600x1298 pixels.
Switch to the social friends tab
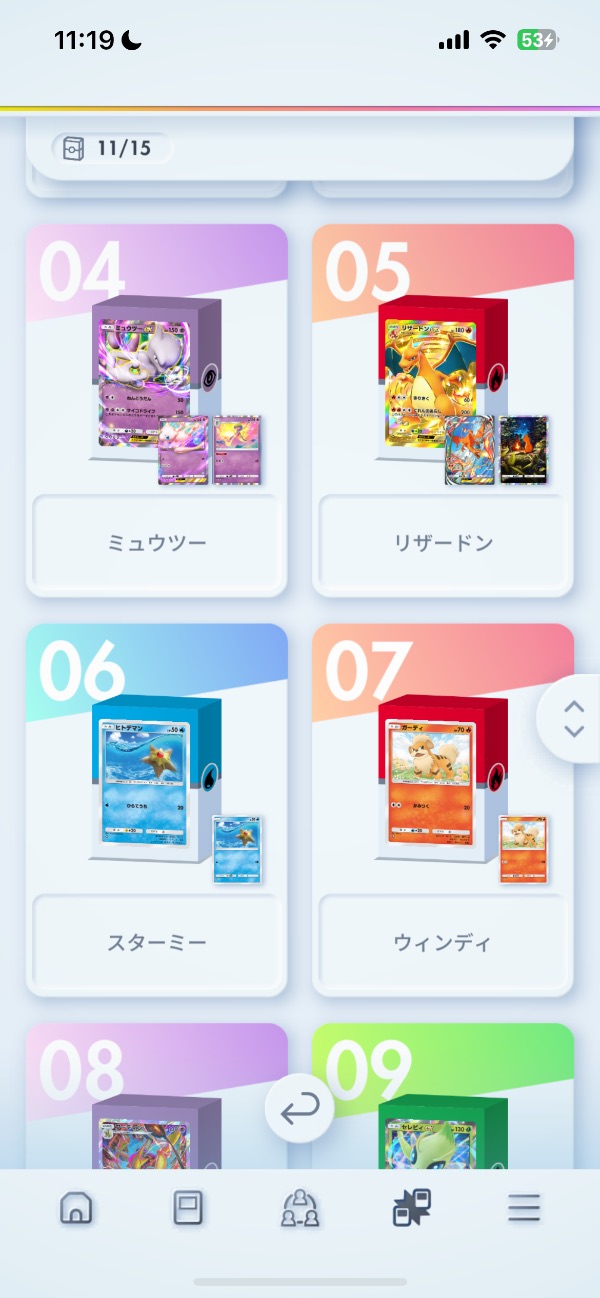(x=300, y=1209)
